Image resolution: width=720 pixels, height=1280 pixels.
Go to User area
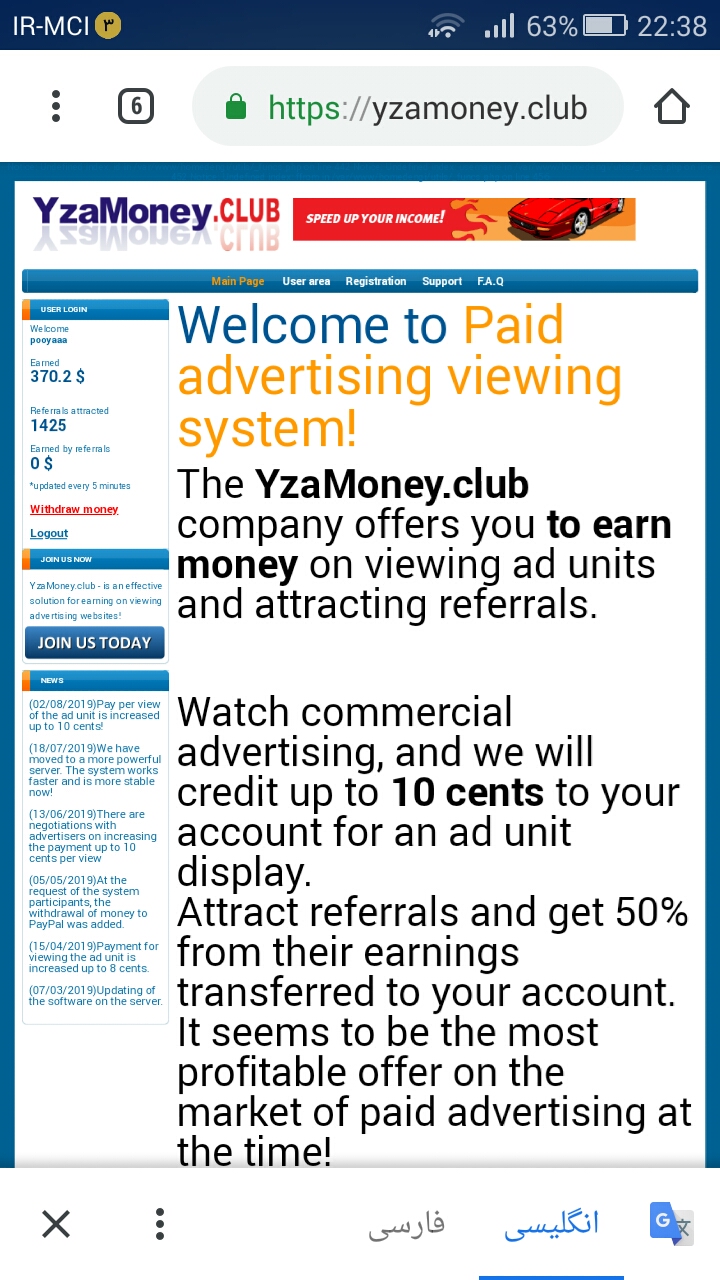point(306,281)
